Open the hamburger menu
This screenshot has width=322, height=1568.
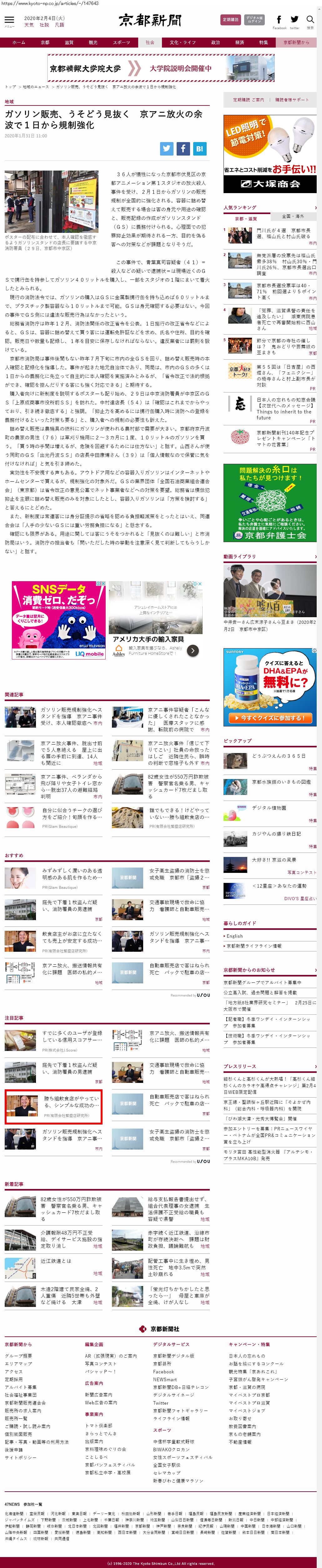coord(8,21)
